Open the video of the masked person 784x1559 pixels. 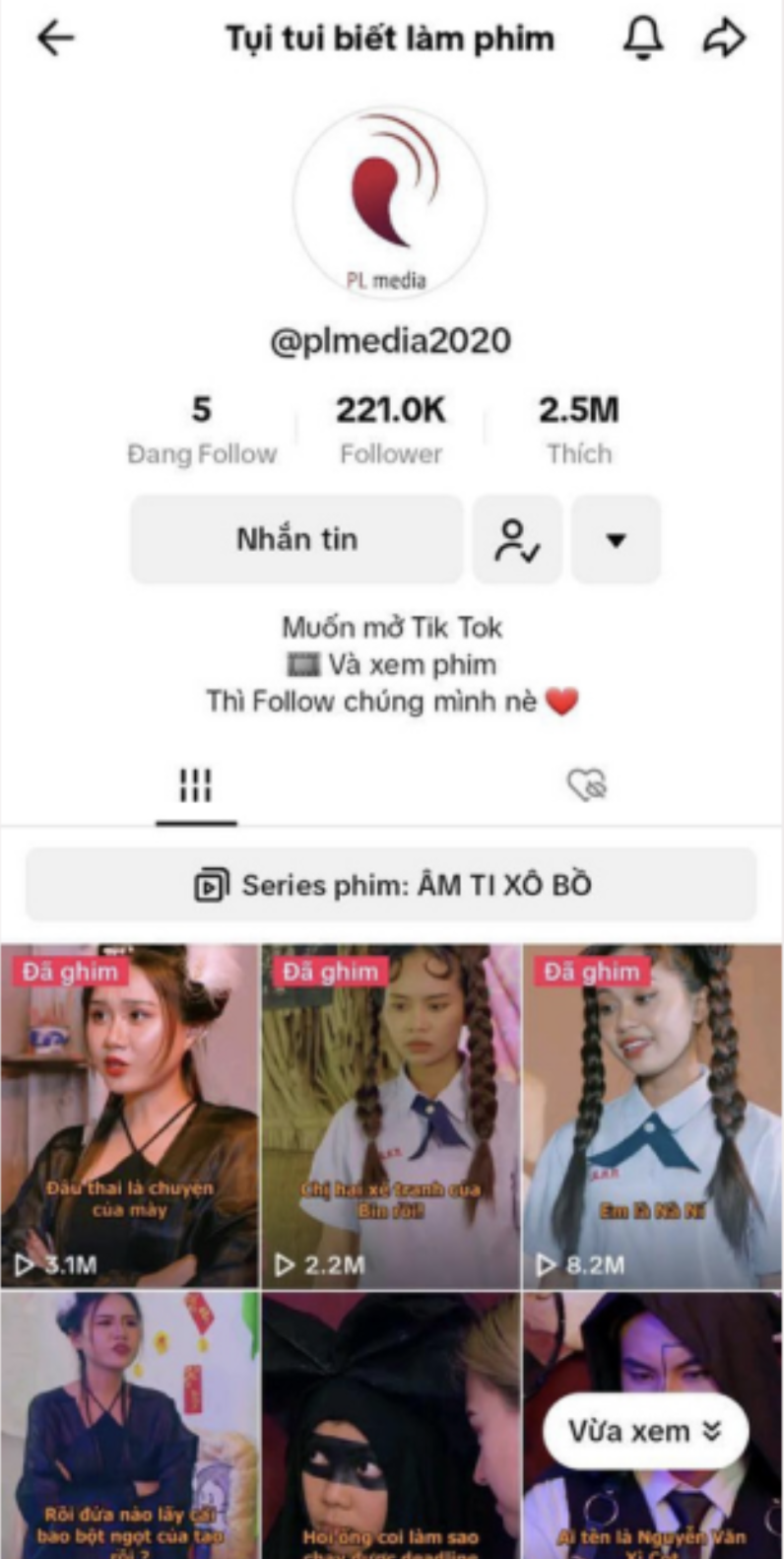[391, 1425]
